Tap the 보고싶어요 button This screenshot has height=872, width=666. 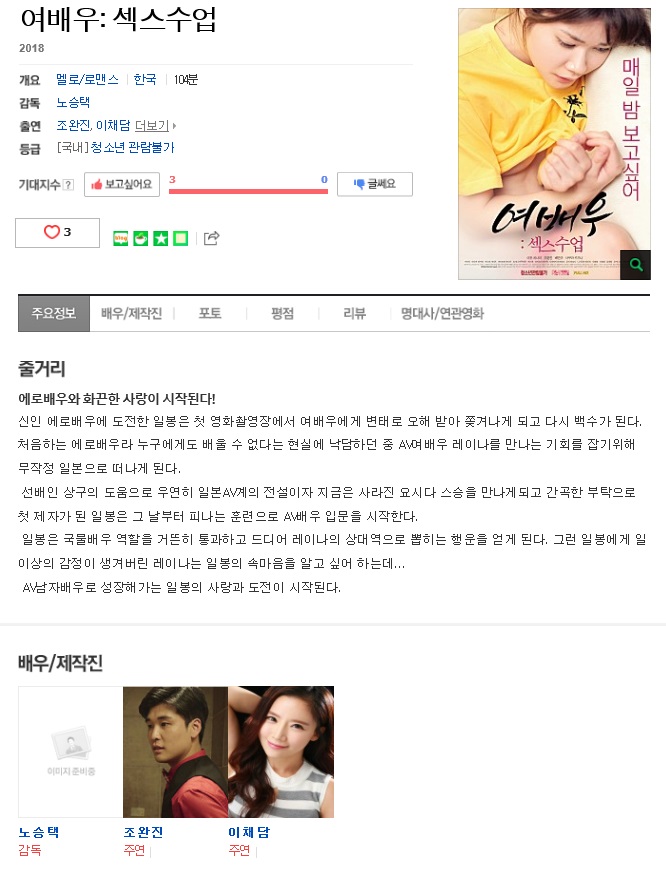point(123,184)
